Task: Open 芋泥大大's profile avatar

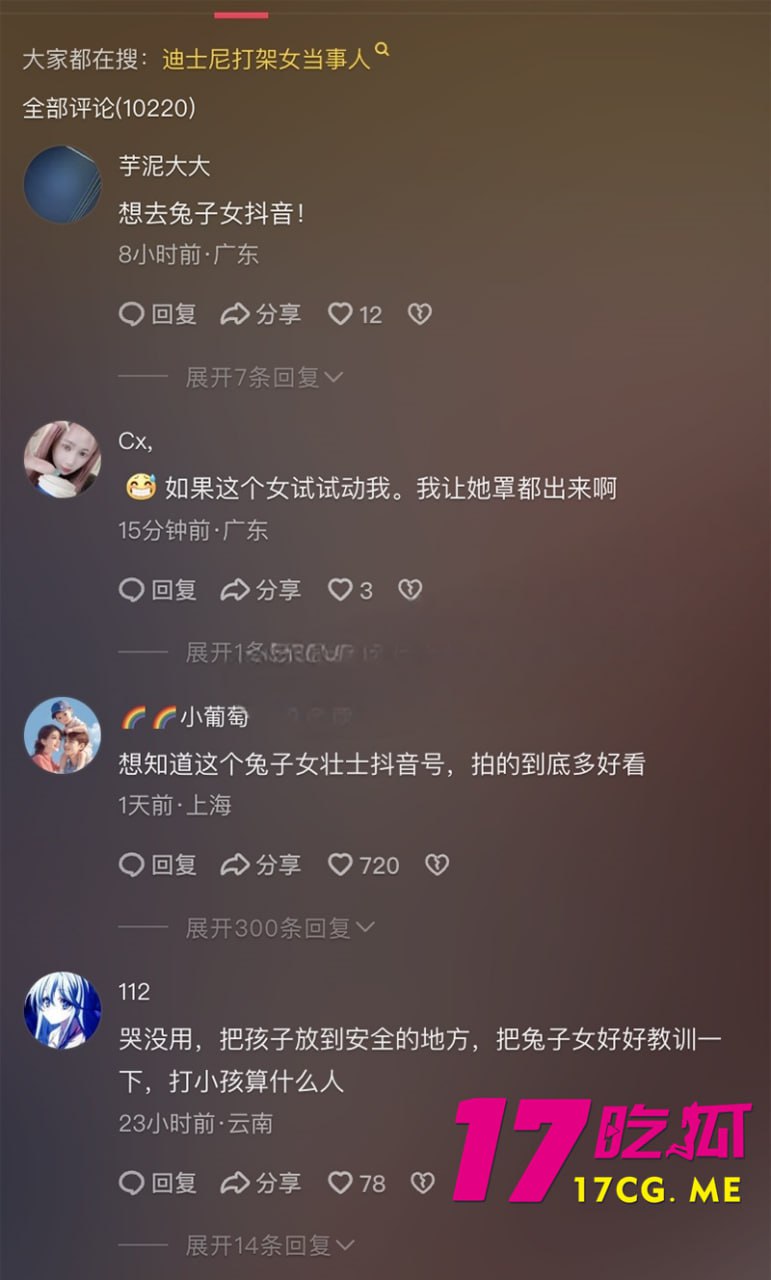Action: [62, 185]
